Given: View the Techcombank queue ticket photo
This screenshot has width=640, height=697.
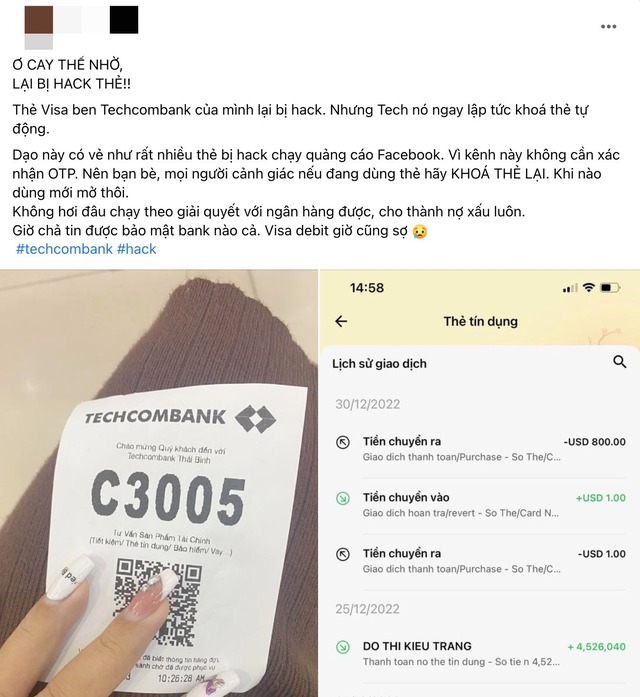Looking at the screenshot, I should point(158,482).
